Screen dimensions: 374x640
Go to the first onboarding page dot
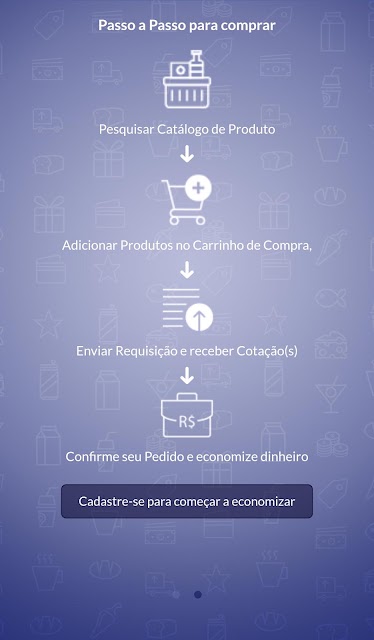point(176,594)
